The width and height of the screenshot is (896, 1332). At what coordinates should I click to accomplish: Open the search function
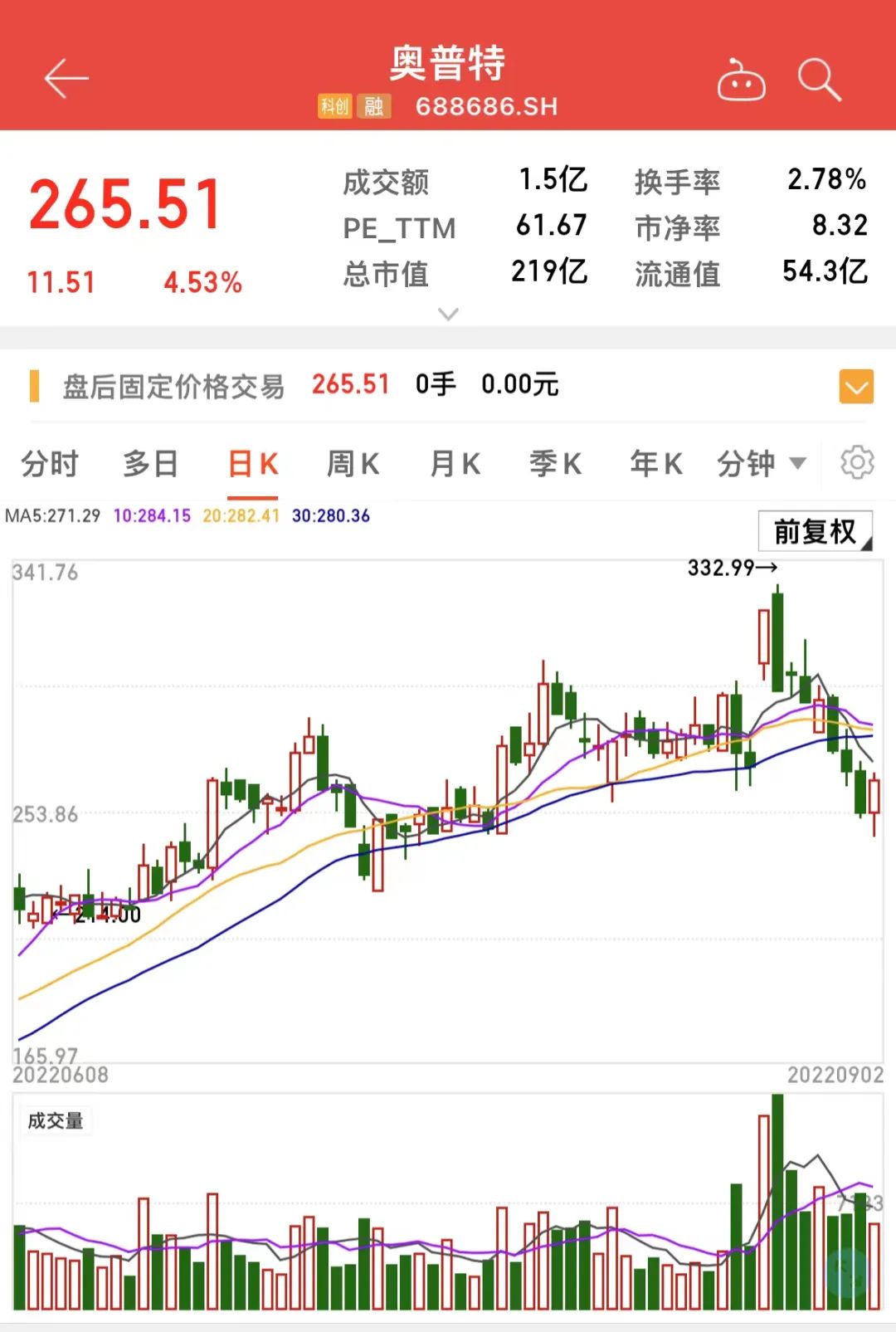pos(820,79)
